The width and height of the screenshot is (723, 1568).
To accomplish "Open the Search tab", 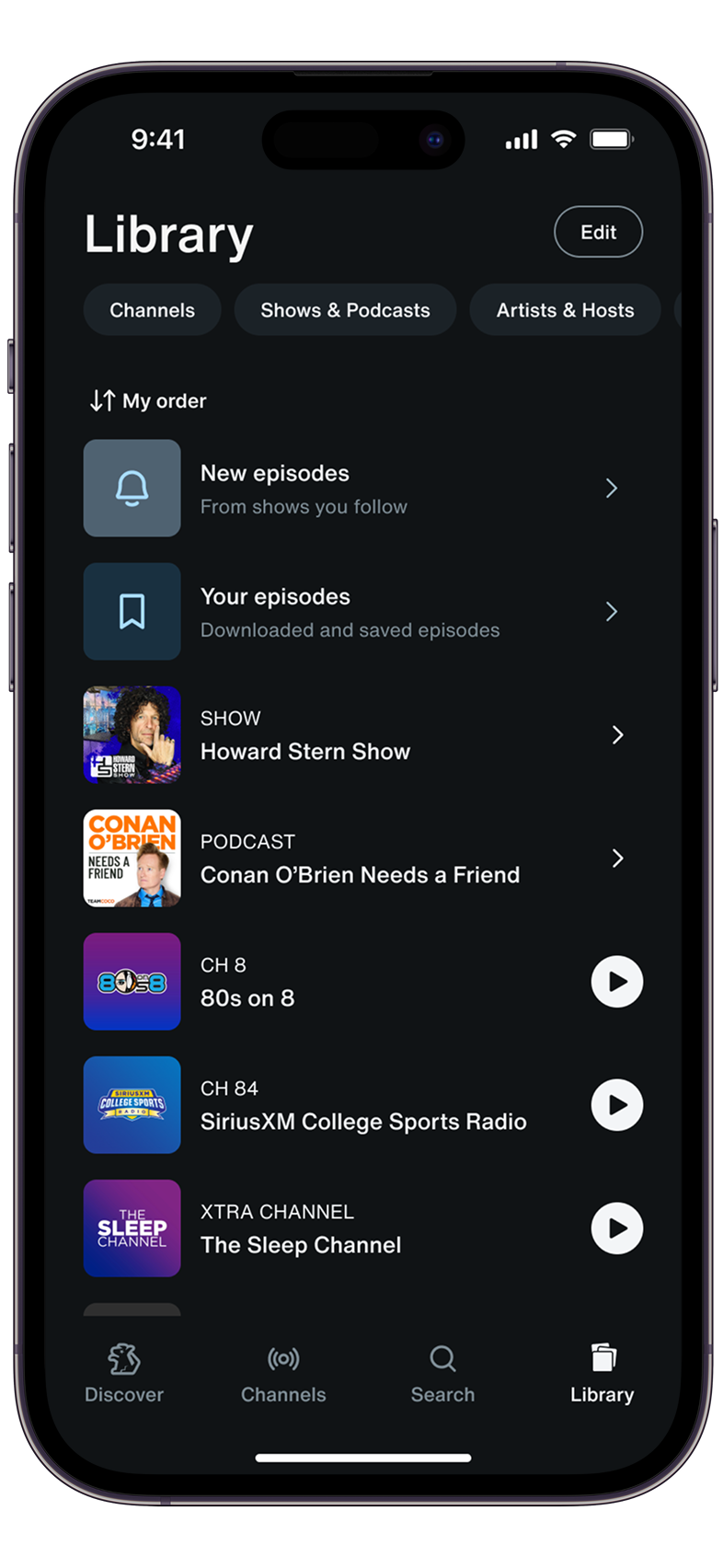I will 442,1373.
